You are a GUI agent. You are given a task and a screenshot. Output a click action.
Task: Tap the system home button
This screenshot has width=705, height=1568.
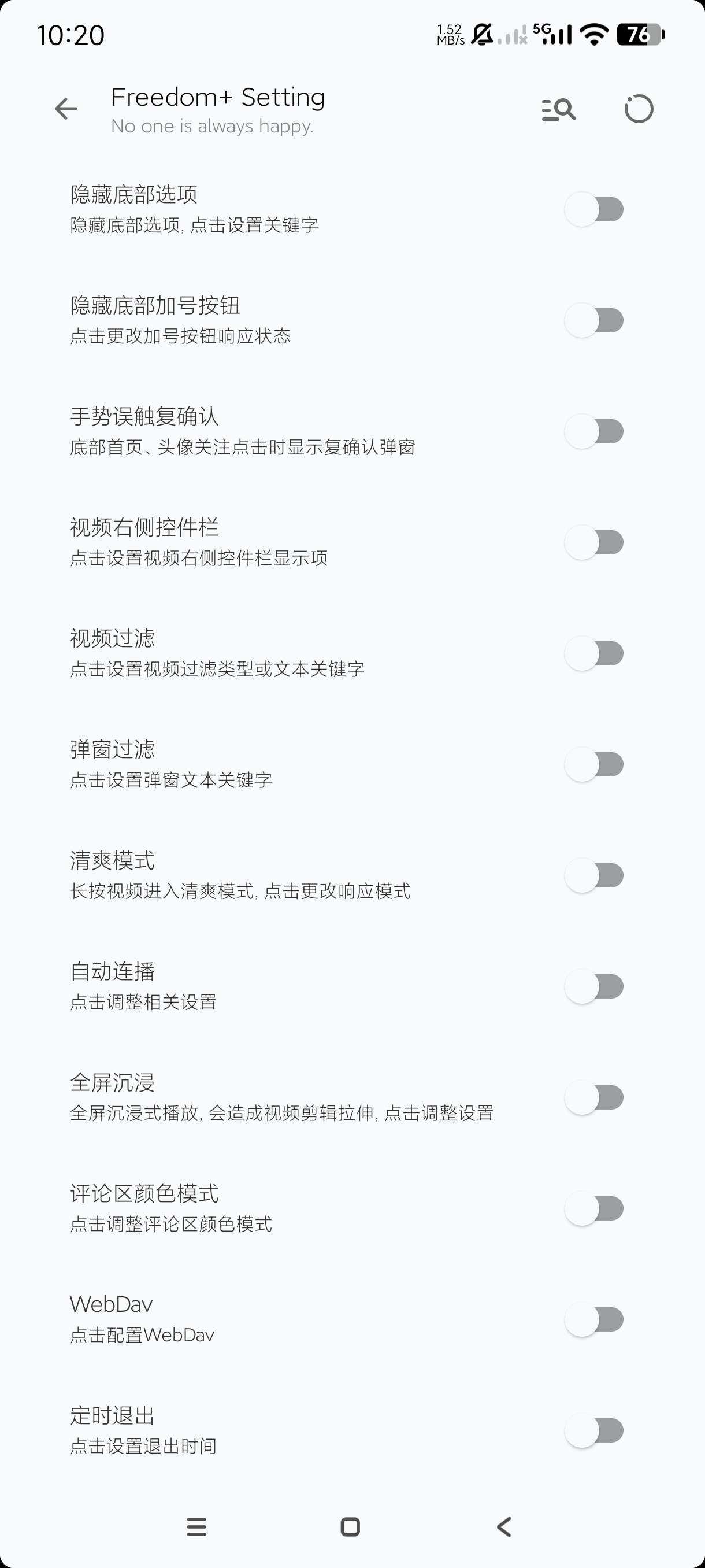(350, 1526)
